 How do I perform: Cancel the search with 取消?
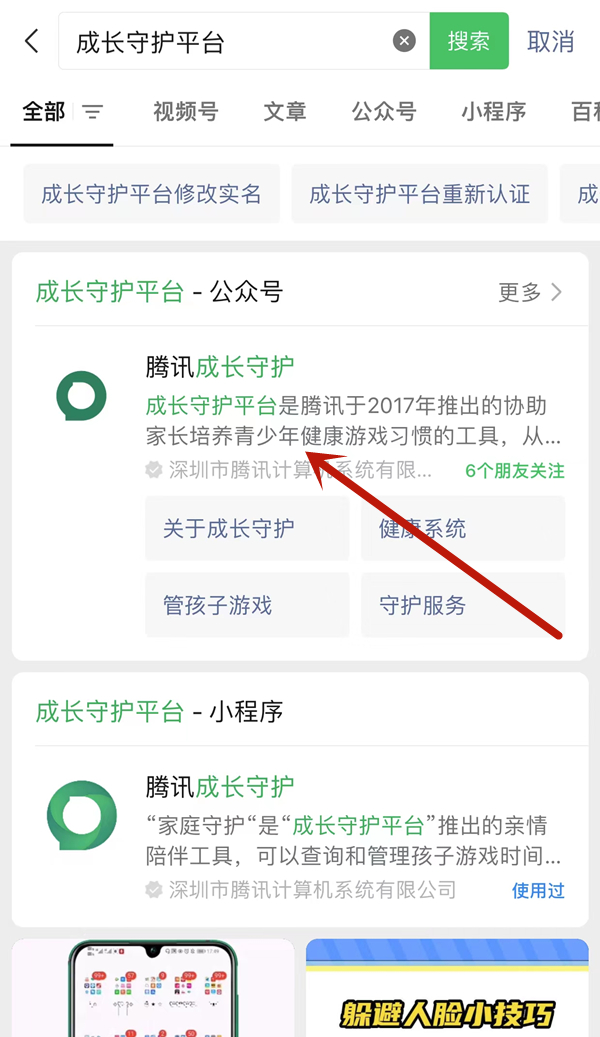550,41
